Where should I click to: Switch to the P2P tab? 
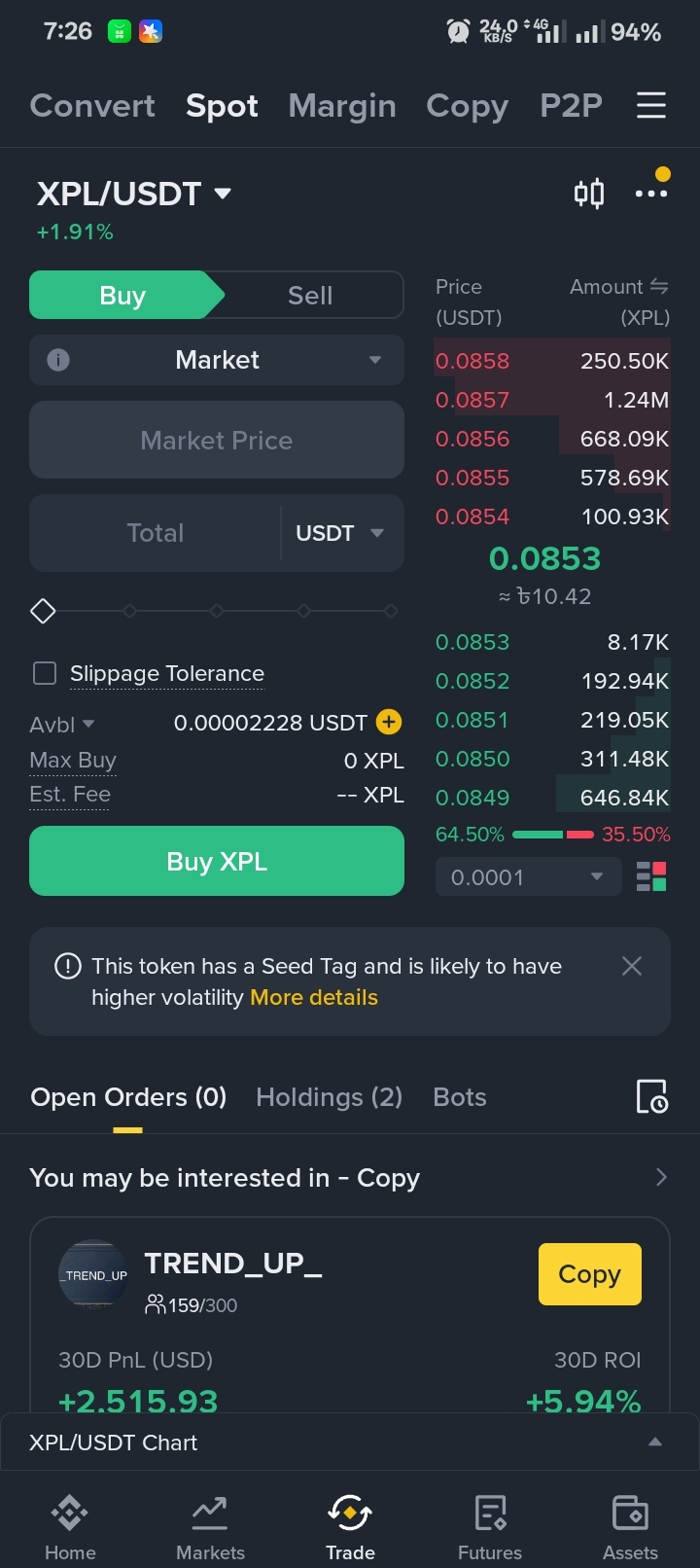tap(571, 105)
